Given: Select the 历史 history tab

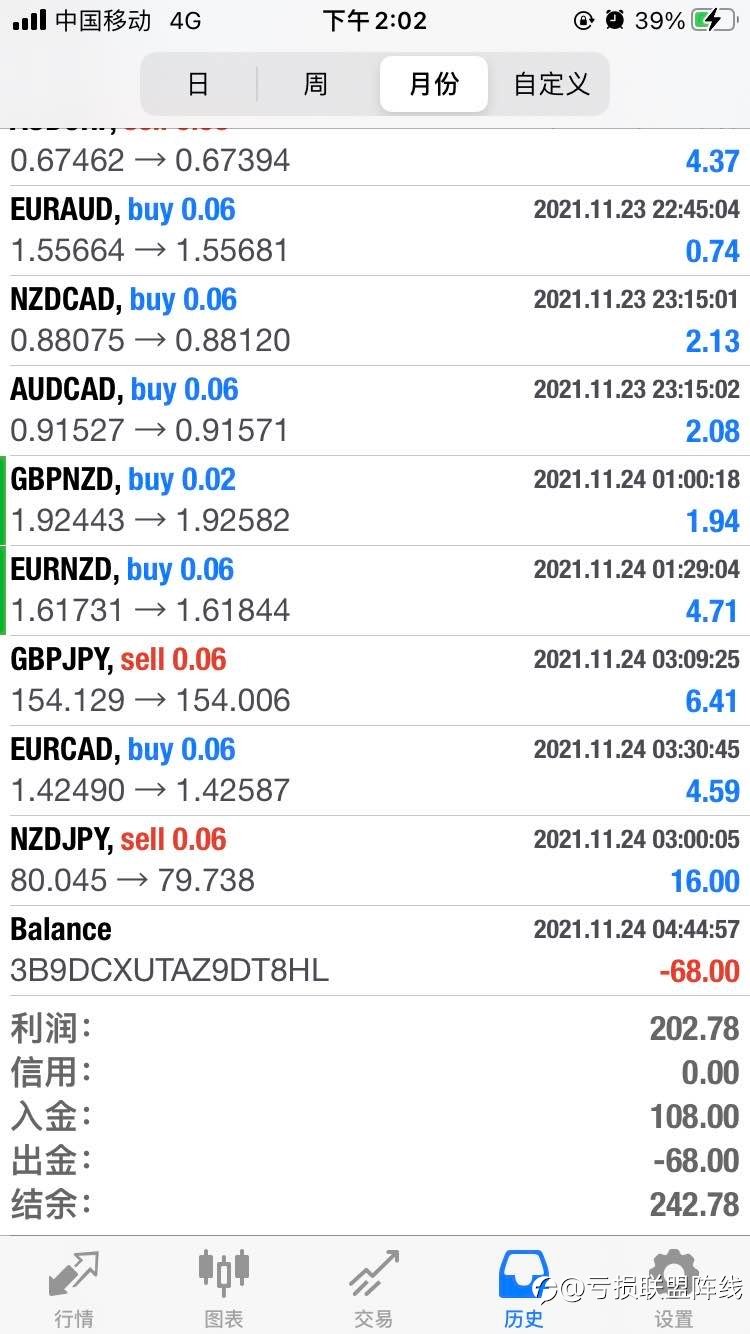Looking at the screenshot, I should [524, 1287].
